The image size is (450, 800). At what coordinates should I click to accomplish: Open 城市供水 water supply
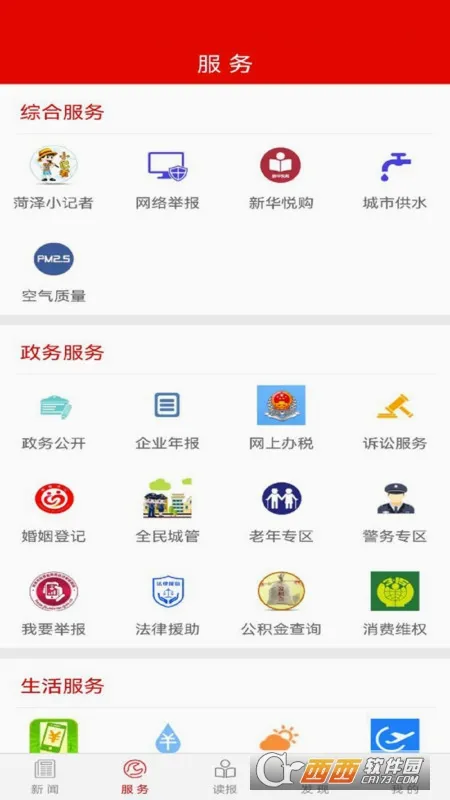point(394,178)
